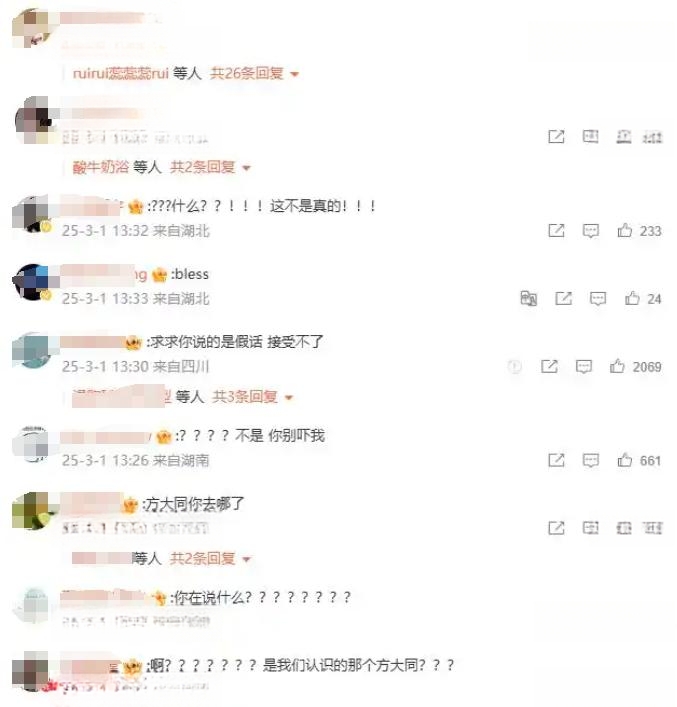
Task: Reply to the 'bless' comment
Action: coord(598,298)
